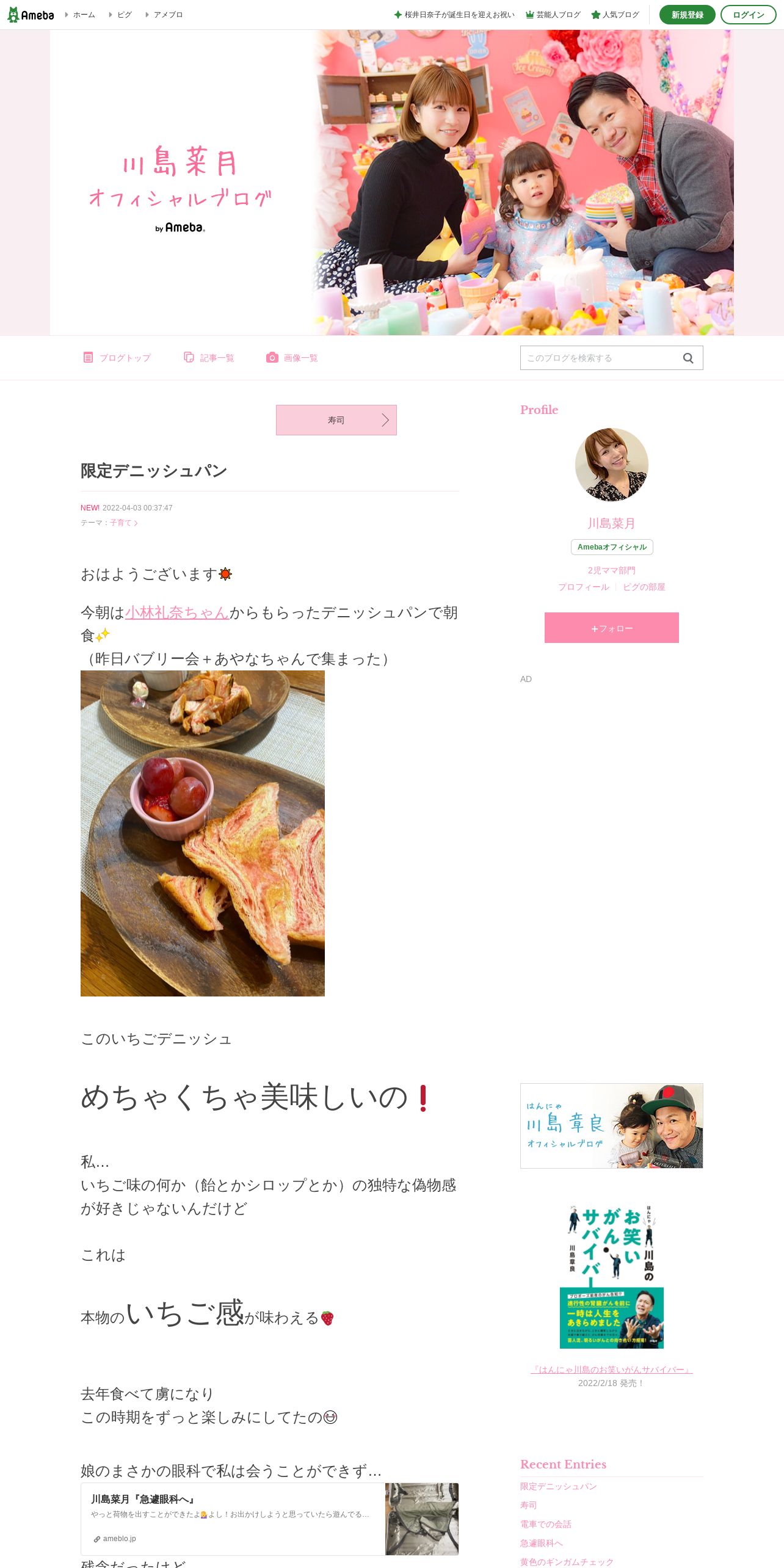Image resolution: width=784 pixels, height=1568 pixels.
Task: Go to the 寿司 article
Action: 336,420
